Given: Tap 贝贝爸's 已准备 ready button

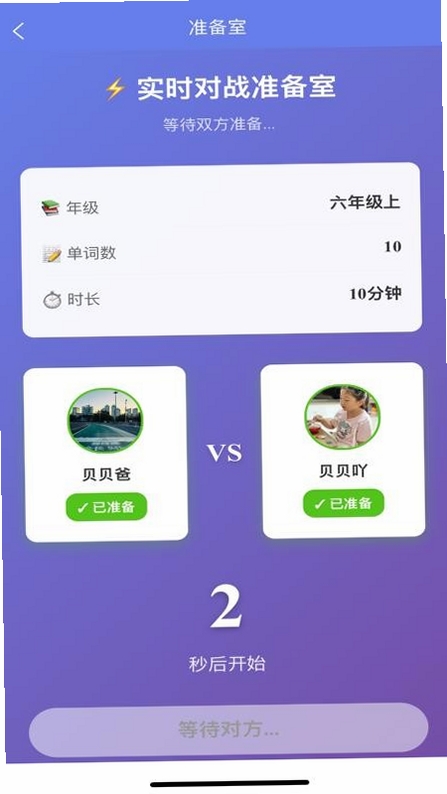Looking at the screenshot, I should click(106, 506).
